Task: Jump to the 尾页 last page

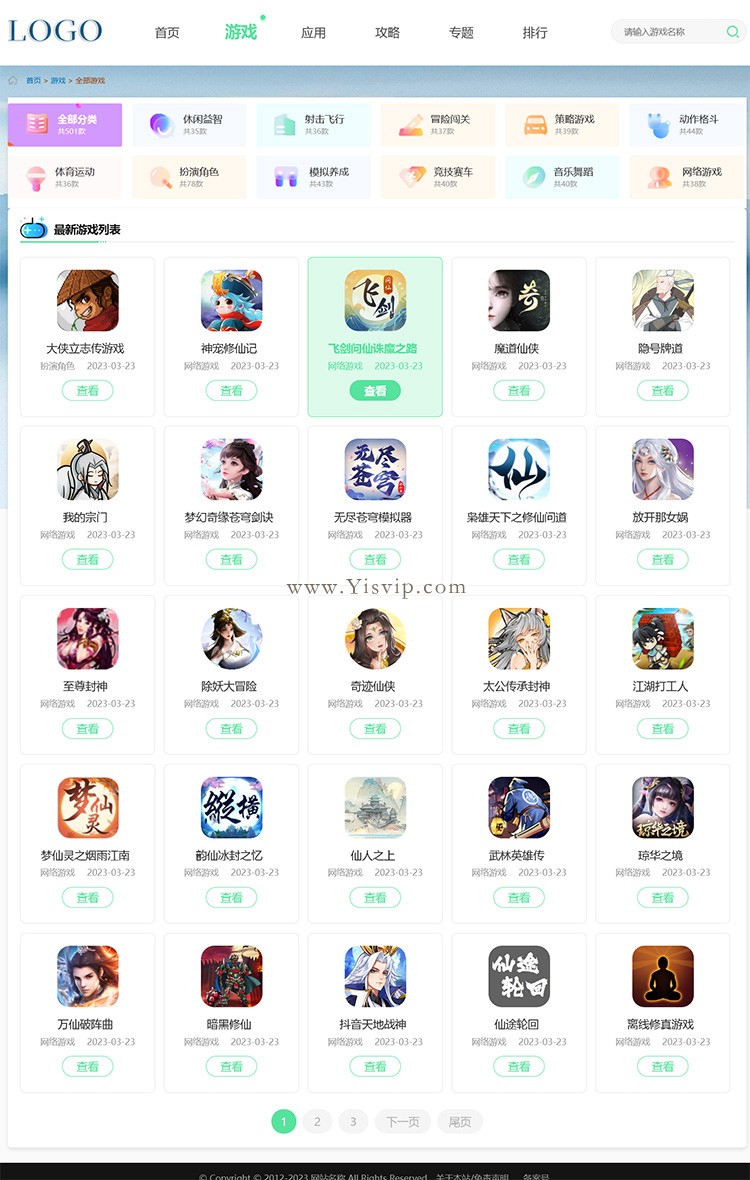Action: coord(460,1122)
